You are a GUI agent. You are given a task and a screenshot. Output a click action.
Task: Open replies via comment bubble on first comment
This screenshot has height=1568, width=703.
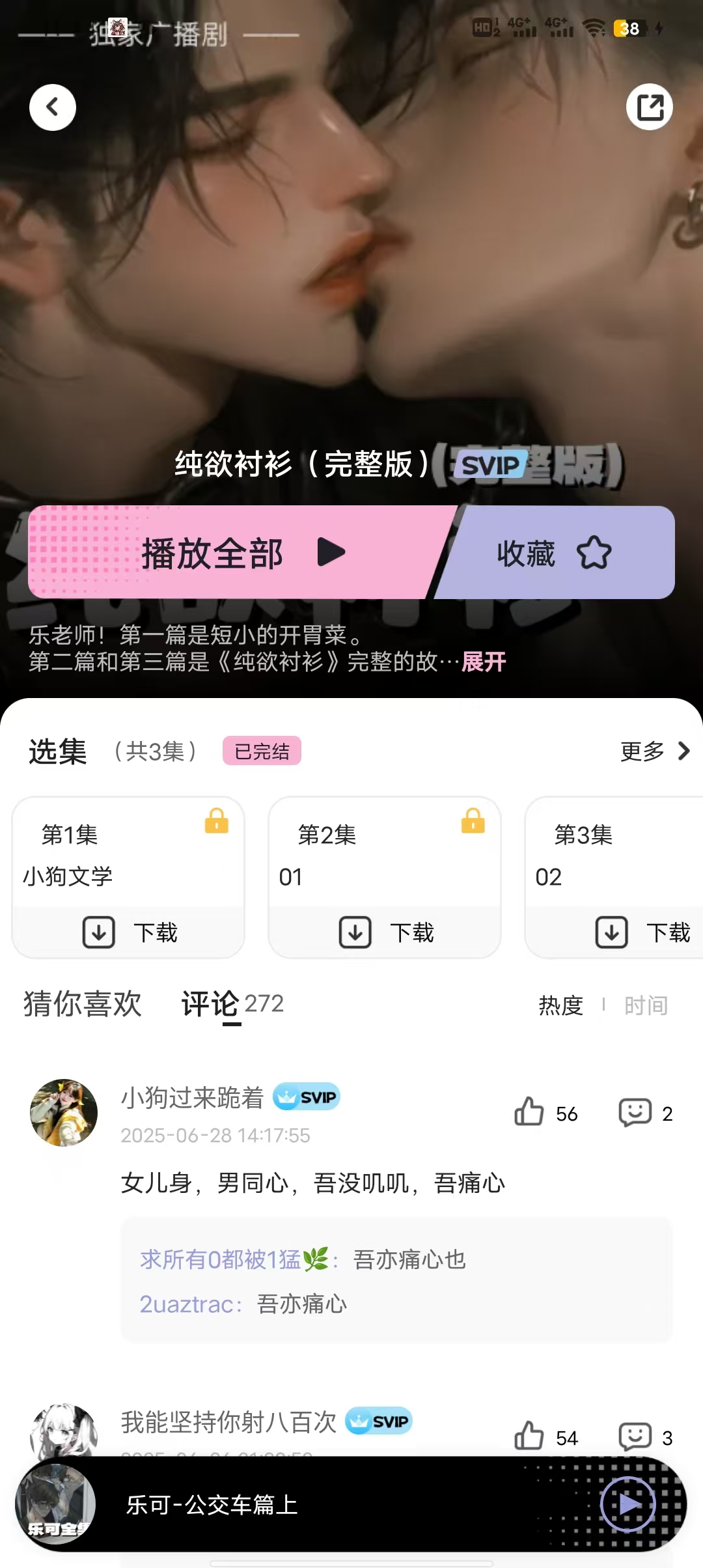tap(636, 1112)
